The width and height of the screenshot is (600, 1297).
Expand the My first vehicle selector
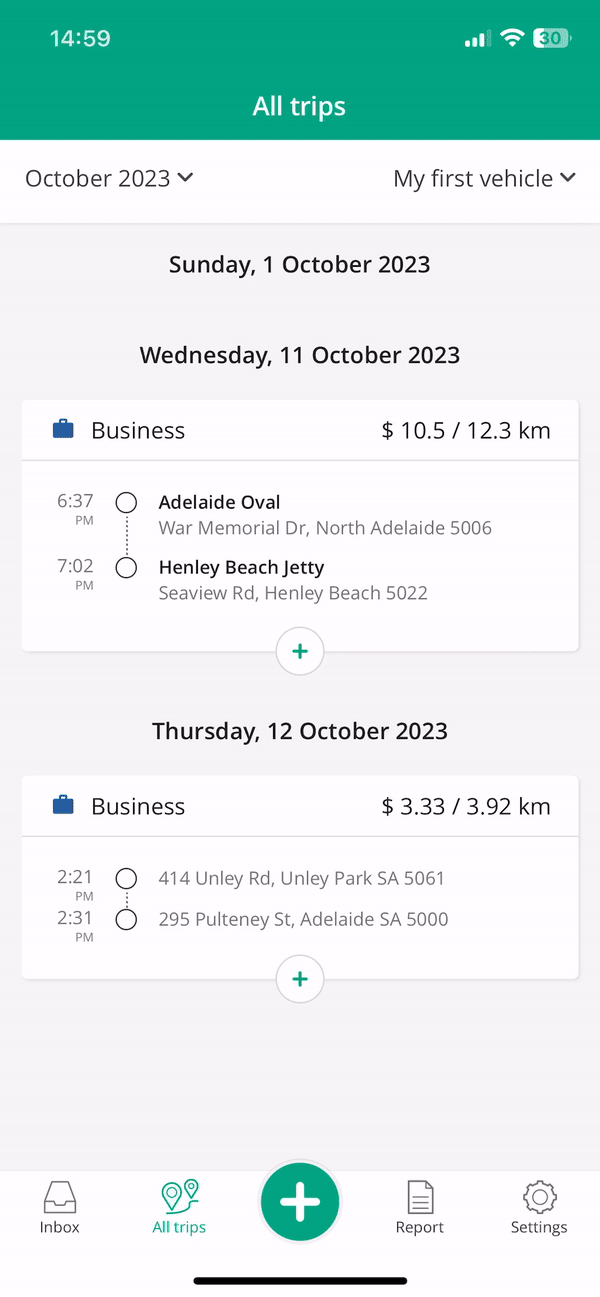coord(484,179)
